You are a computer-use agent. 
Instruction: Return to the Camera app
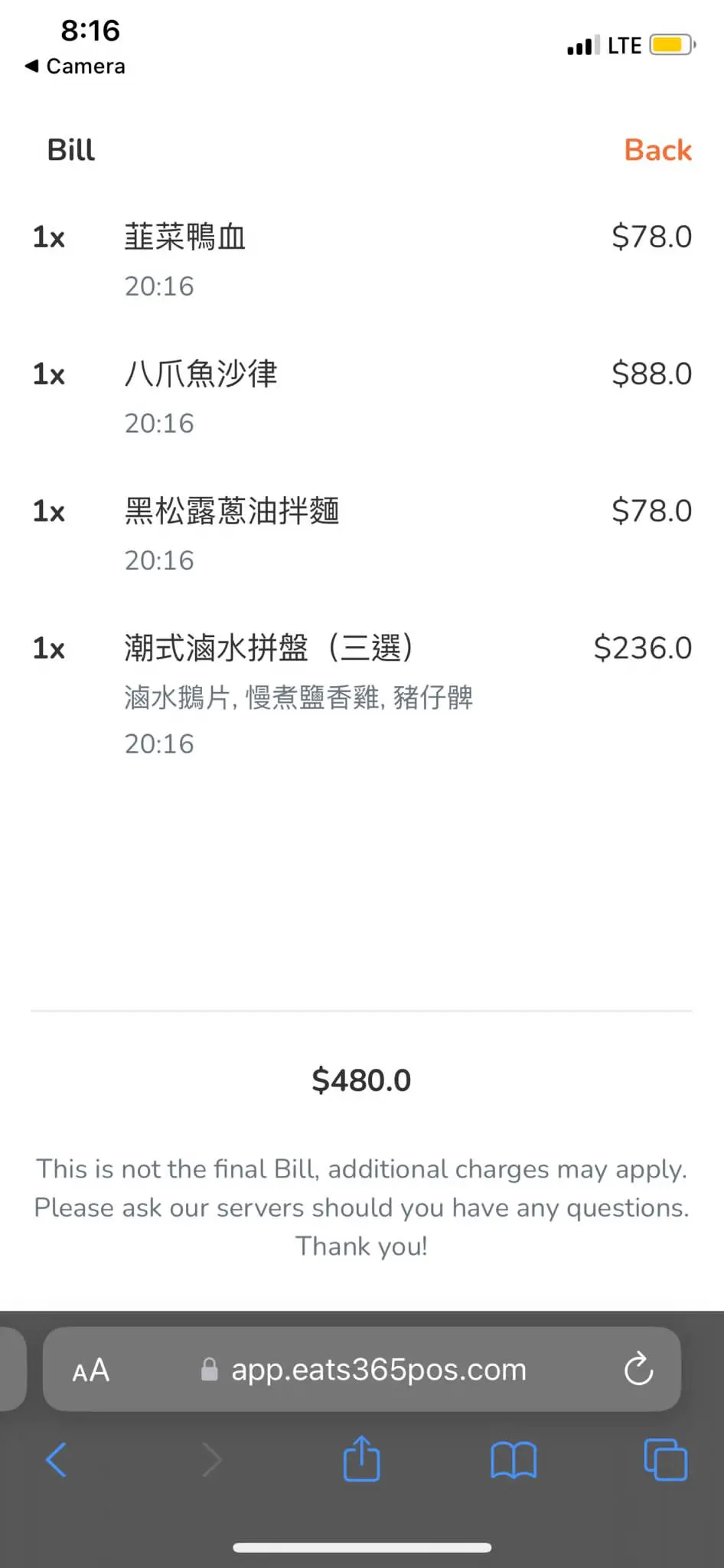coord(75,66)
